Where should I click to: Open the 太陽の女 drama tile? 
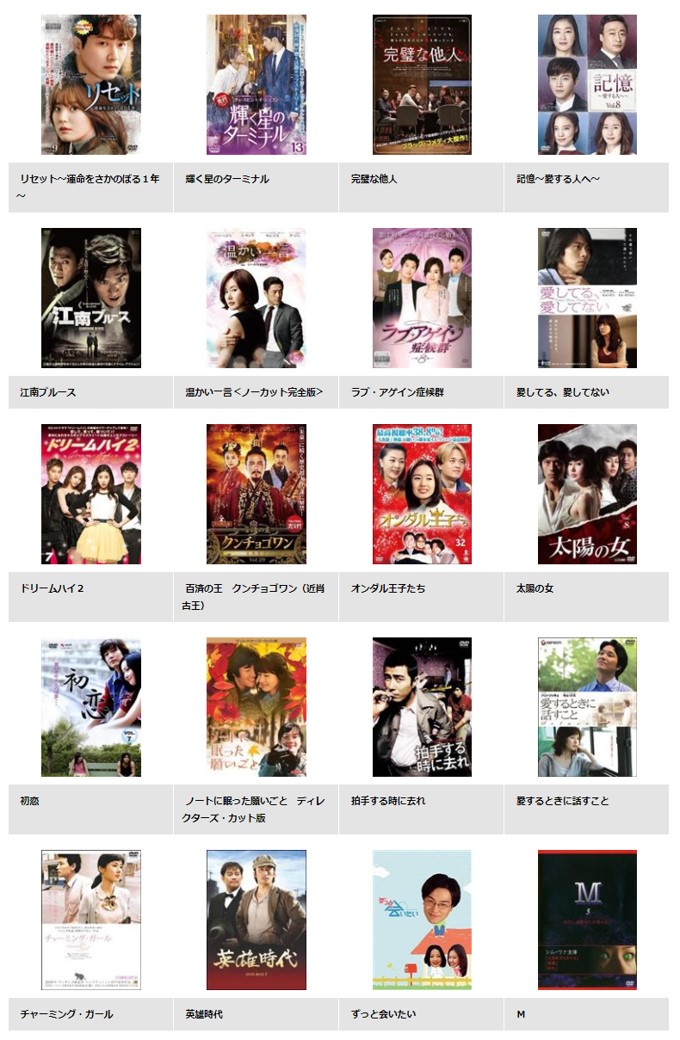[x=587, y=494]
